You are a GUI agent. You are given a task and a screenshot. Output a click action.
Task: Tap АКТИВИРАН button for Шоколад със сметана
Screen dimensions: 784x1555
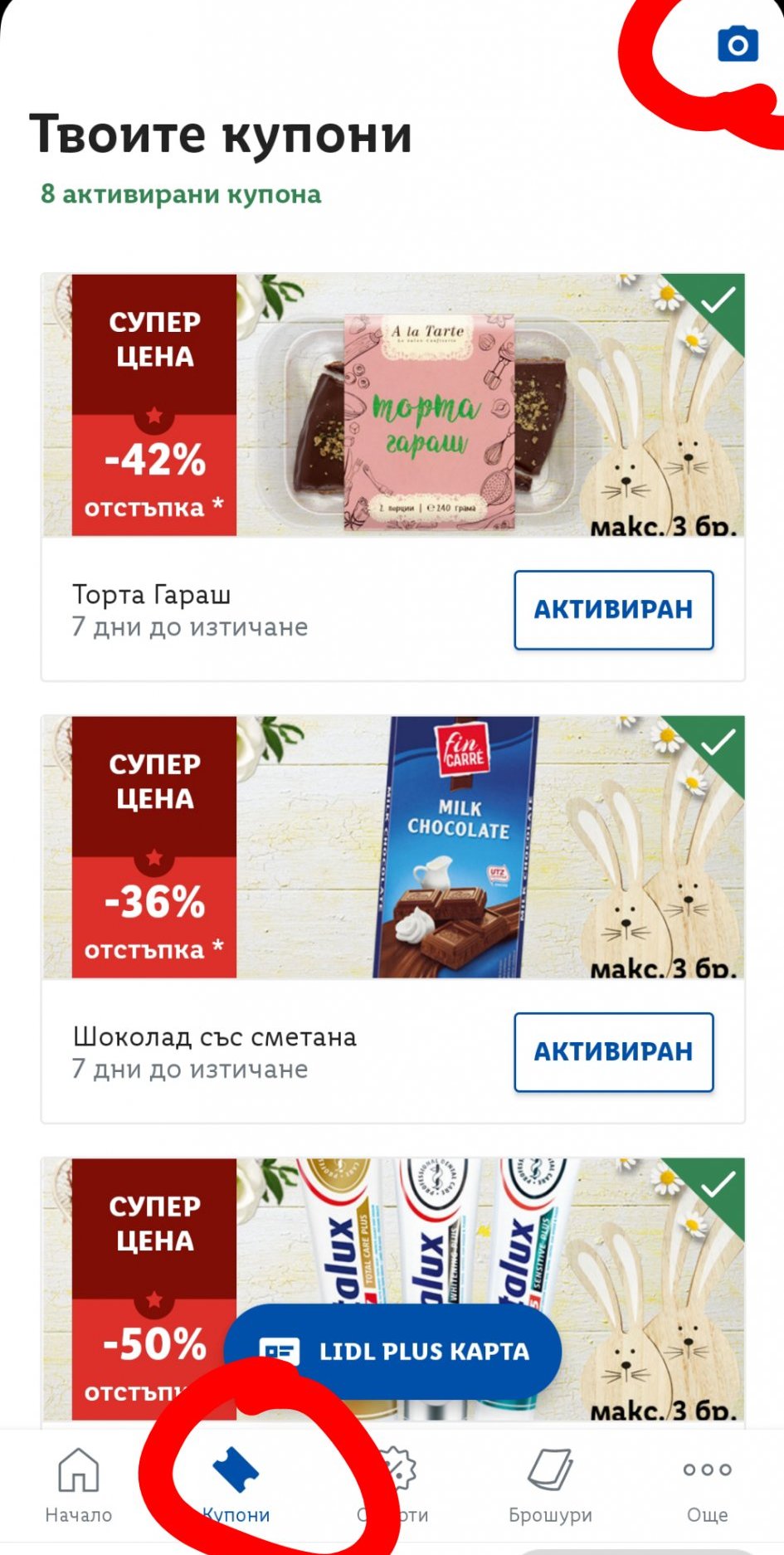(x=613, y=1051)
